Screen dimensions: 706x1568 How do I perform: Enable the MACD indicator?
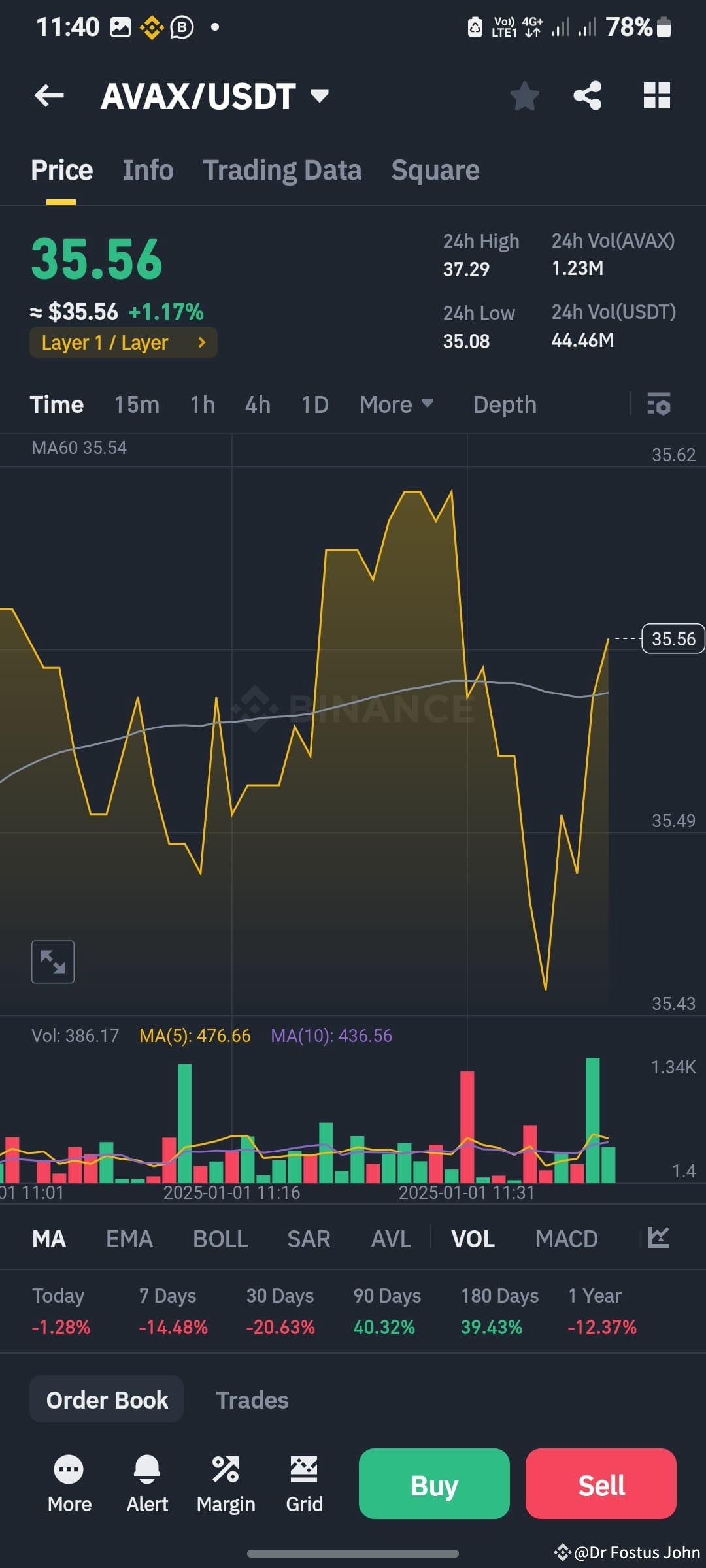point(566,1238)
